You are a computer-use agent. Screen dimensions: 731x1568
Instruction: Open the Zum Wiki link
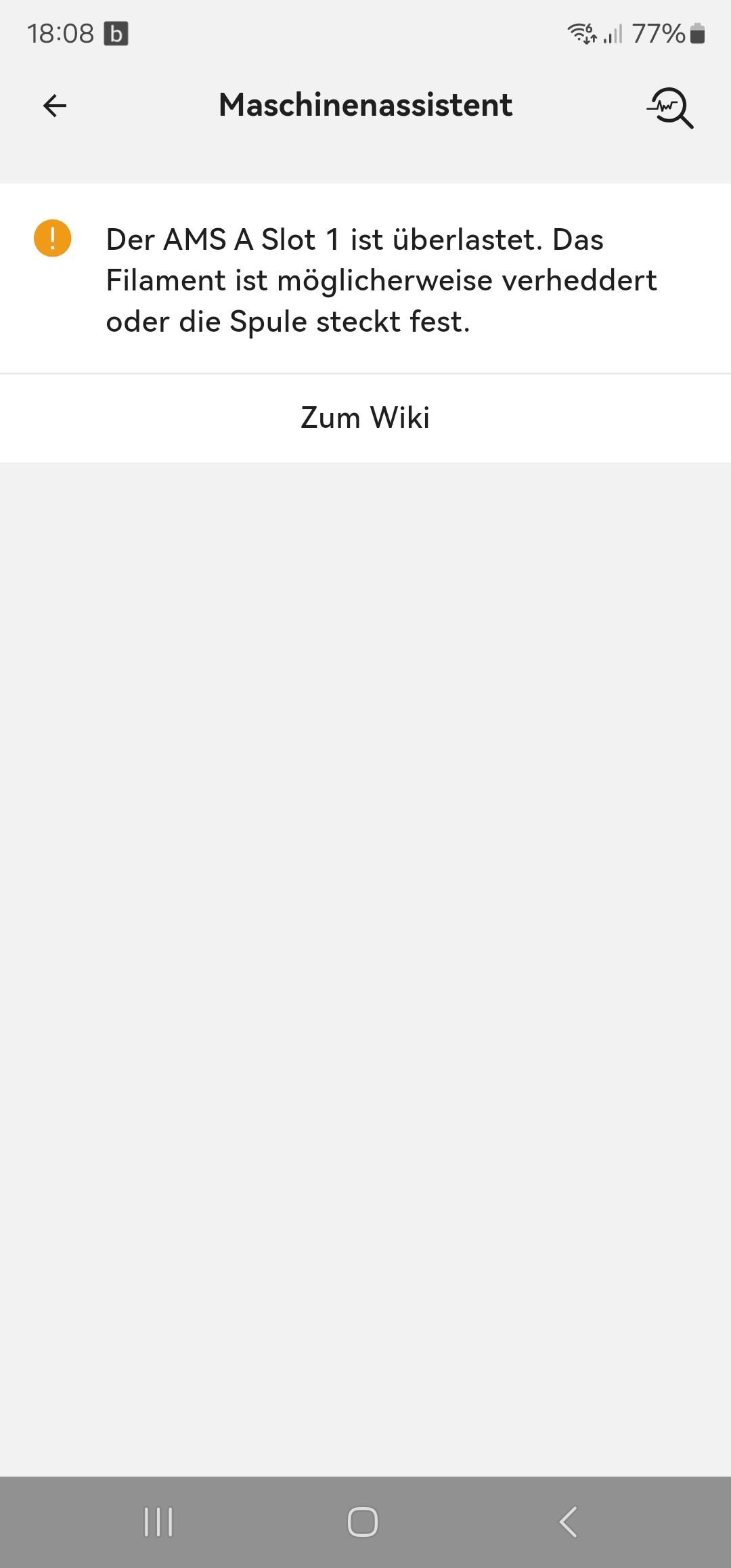365,418
